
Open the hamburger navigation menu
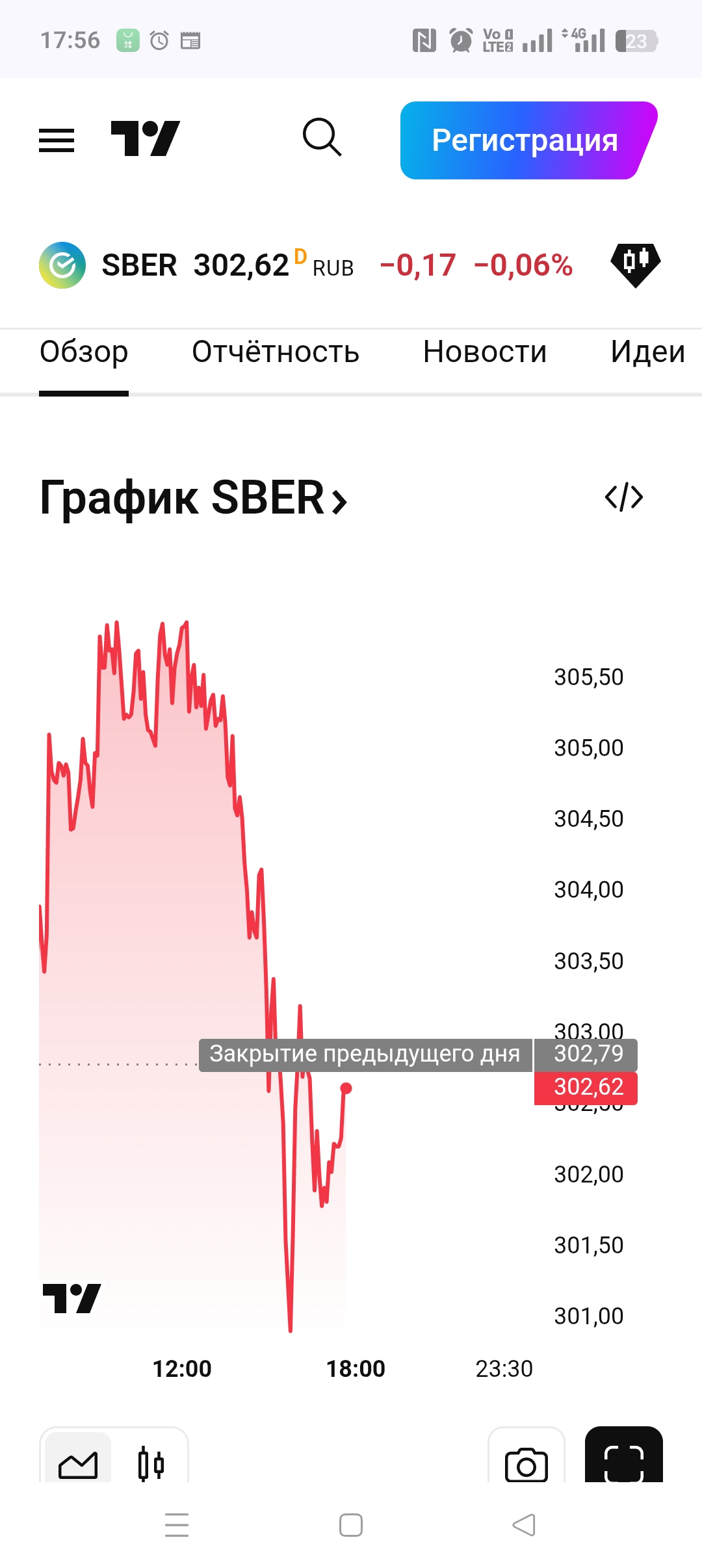click(x=57, y=140)
